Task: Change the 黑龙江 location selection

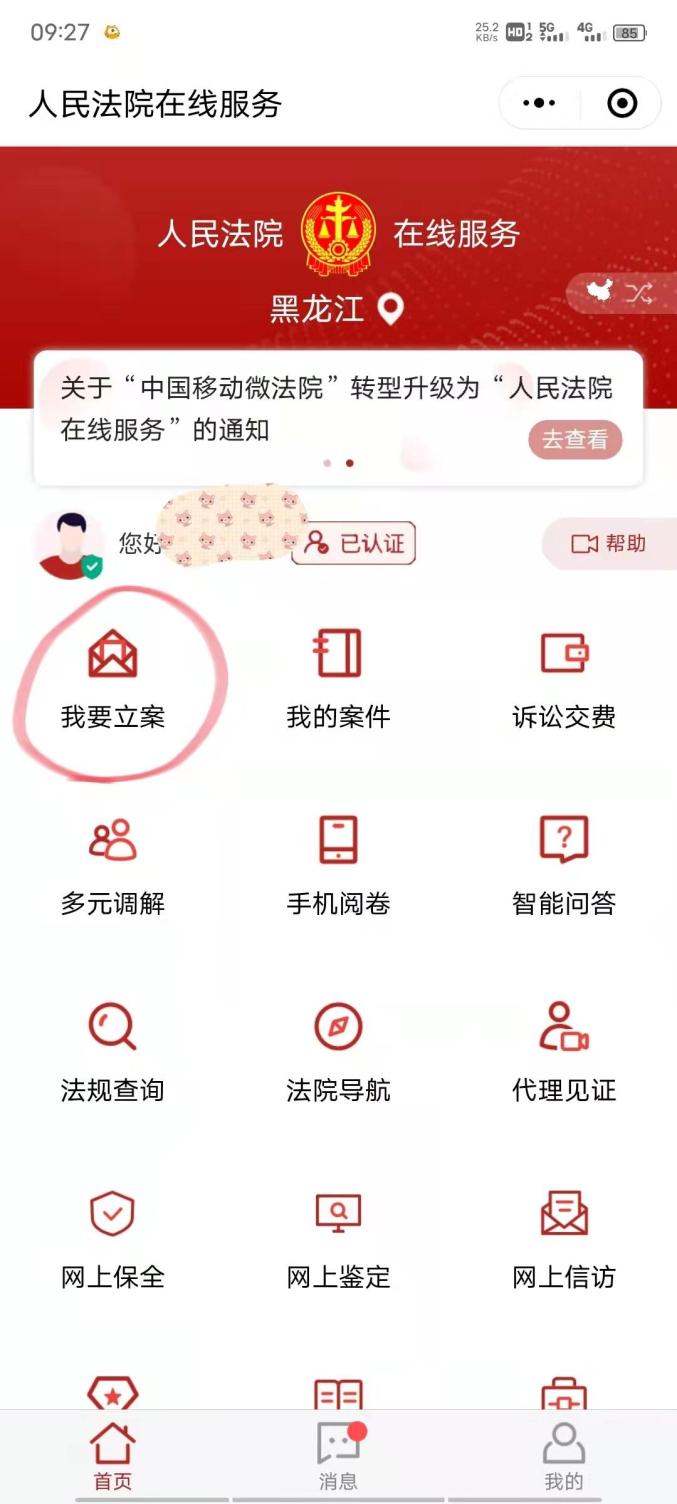Action: click(336, 309)
